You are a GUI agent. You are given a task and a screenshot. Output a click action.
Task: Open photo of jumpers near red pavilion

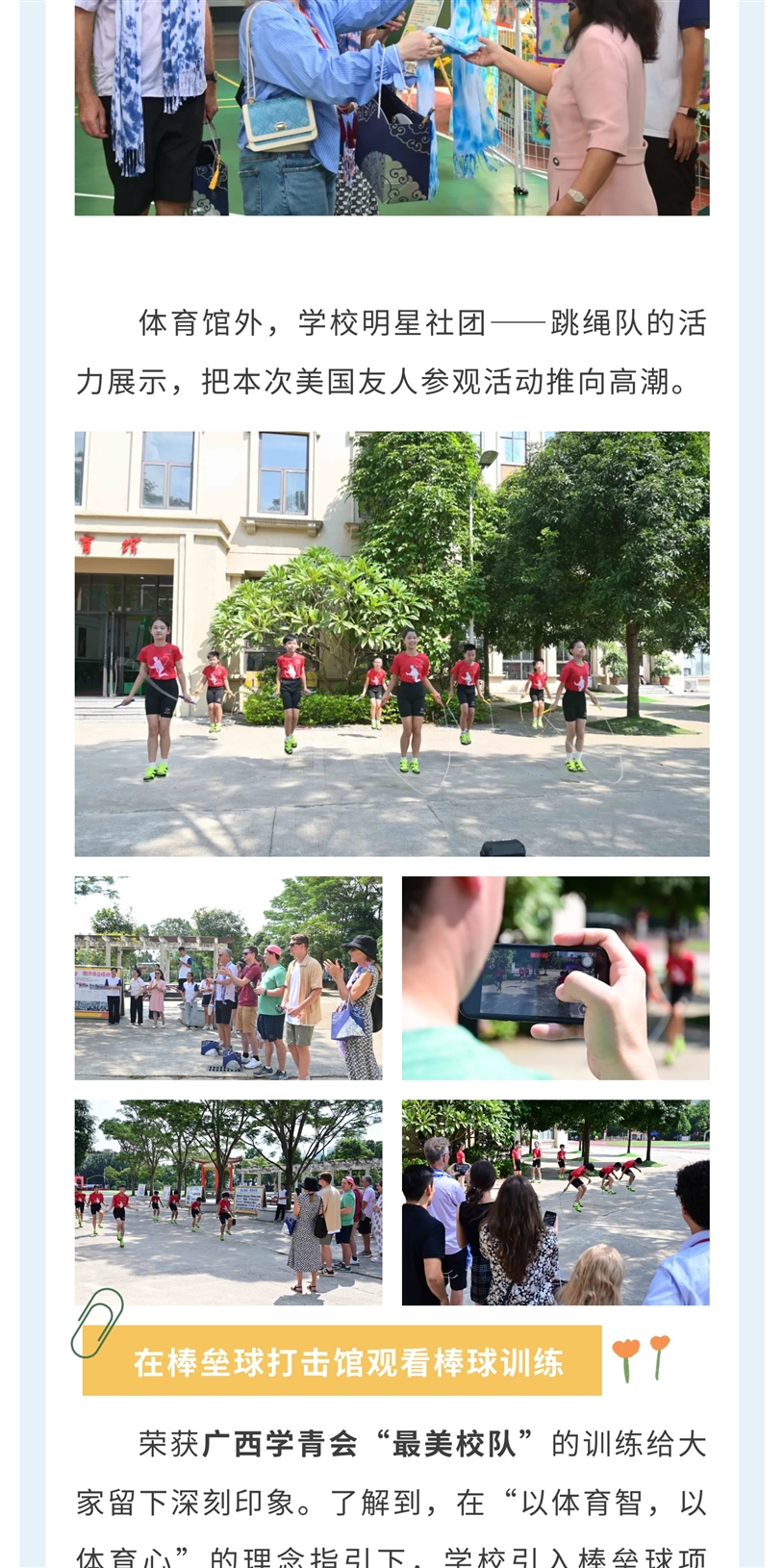[228, 1201]
